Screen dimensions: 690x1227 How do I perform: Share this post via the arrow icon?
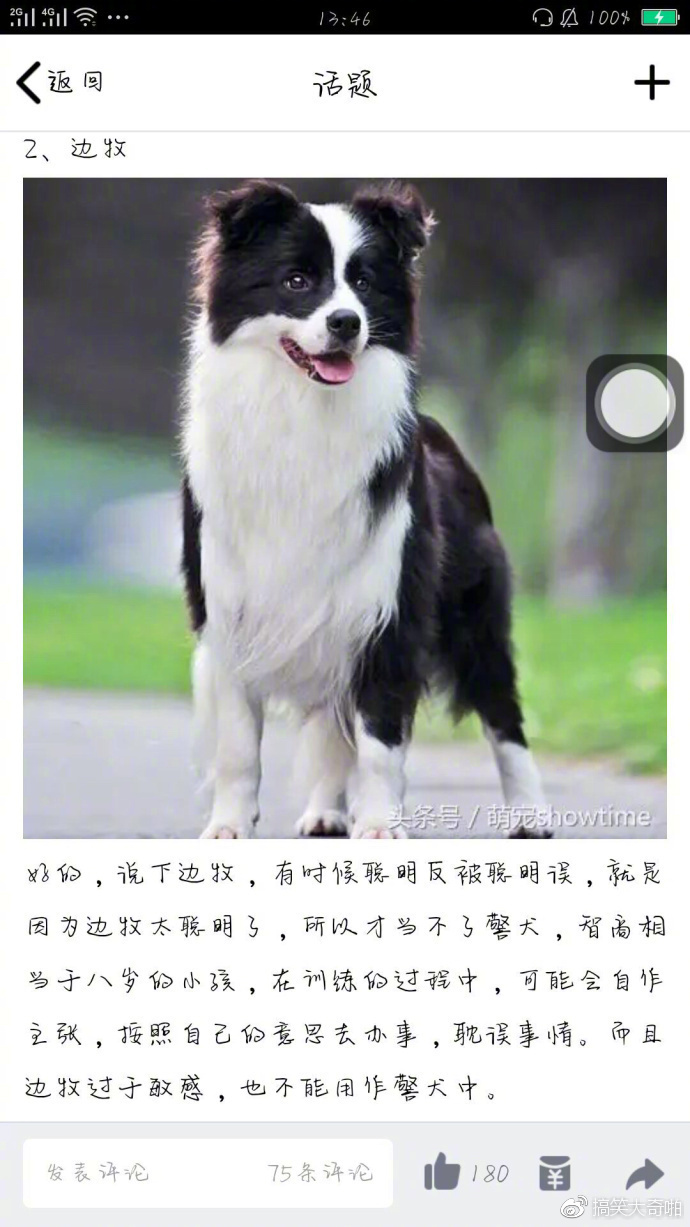point(644,1173)
